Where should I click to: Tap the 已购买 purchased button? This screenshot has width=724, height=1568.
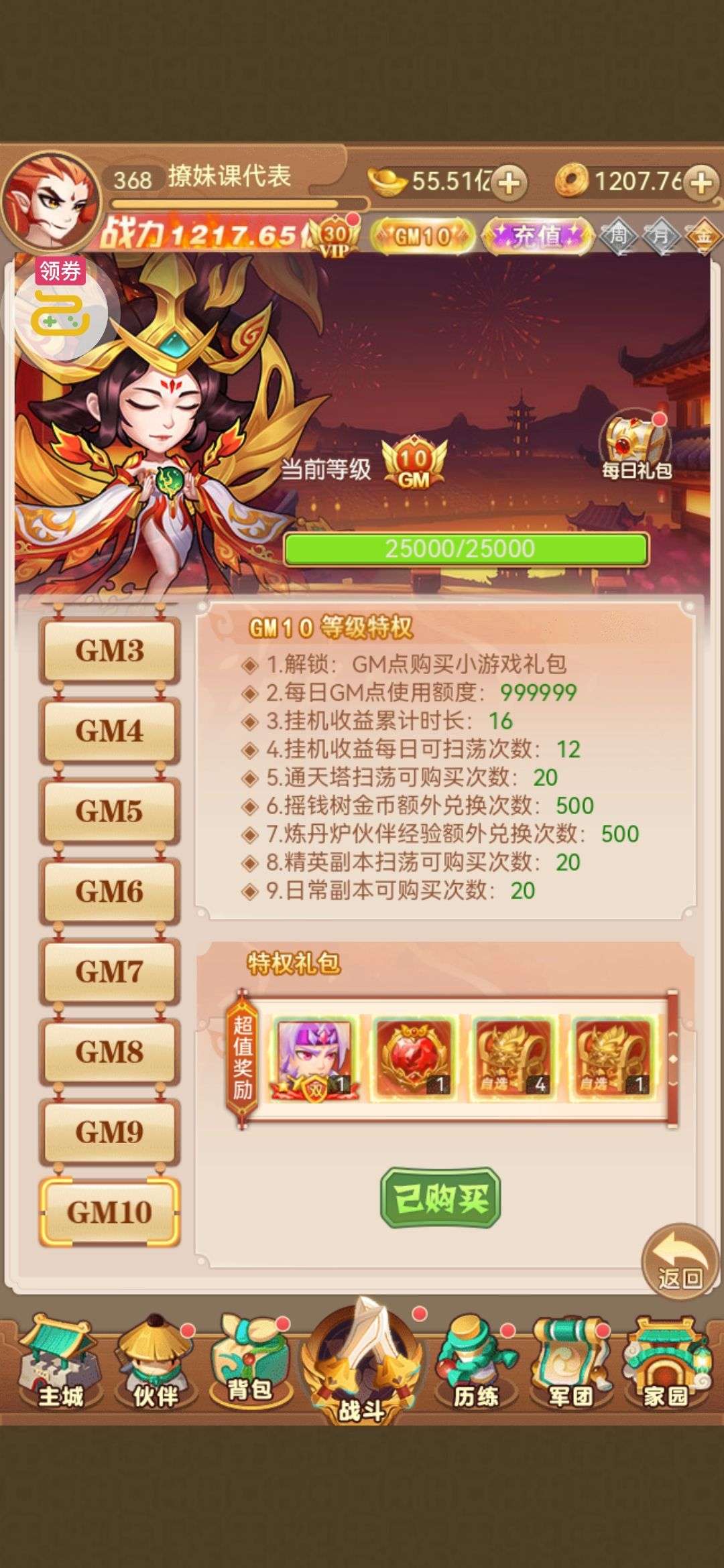click(440, 1197)
